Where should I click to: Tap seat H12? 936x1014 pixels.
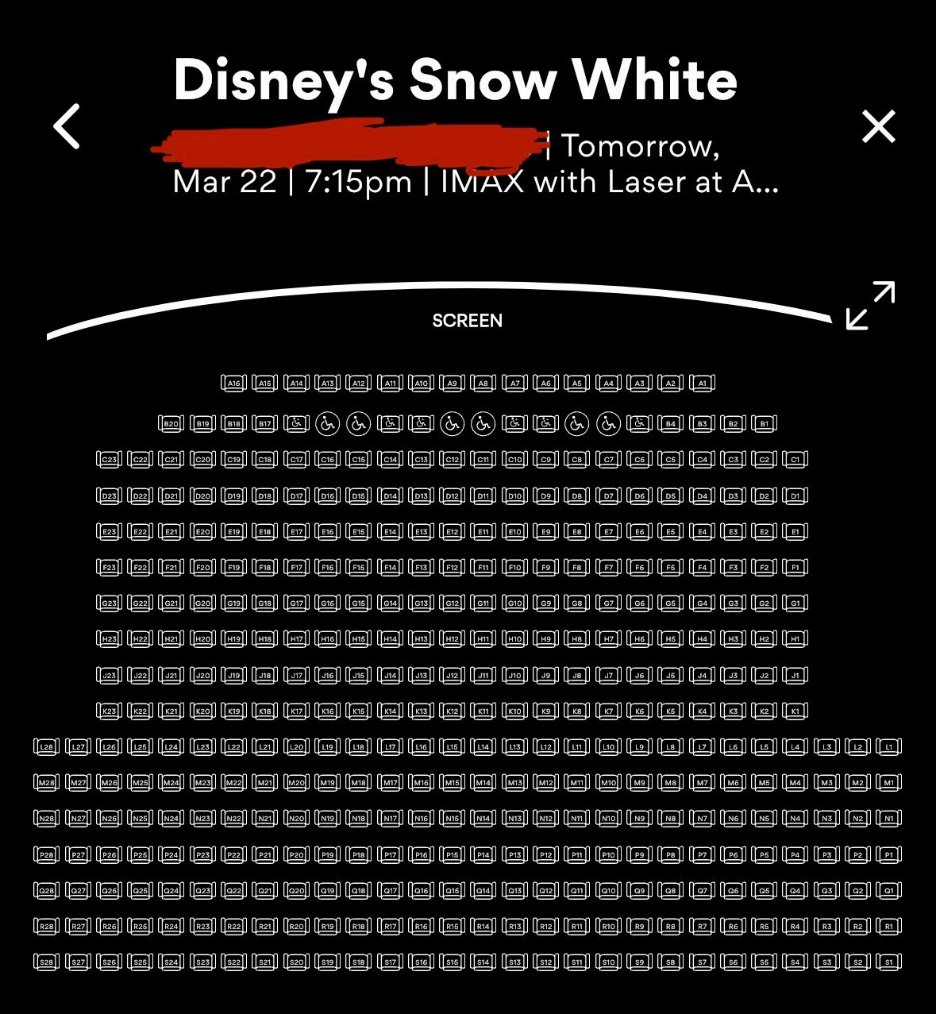(452, 639)
